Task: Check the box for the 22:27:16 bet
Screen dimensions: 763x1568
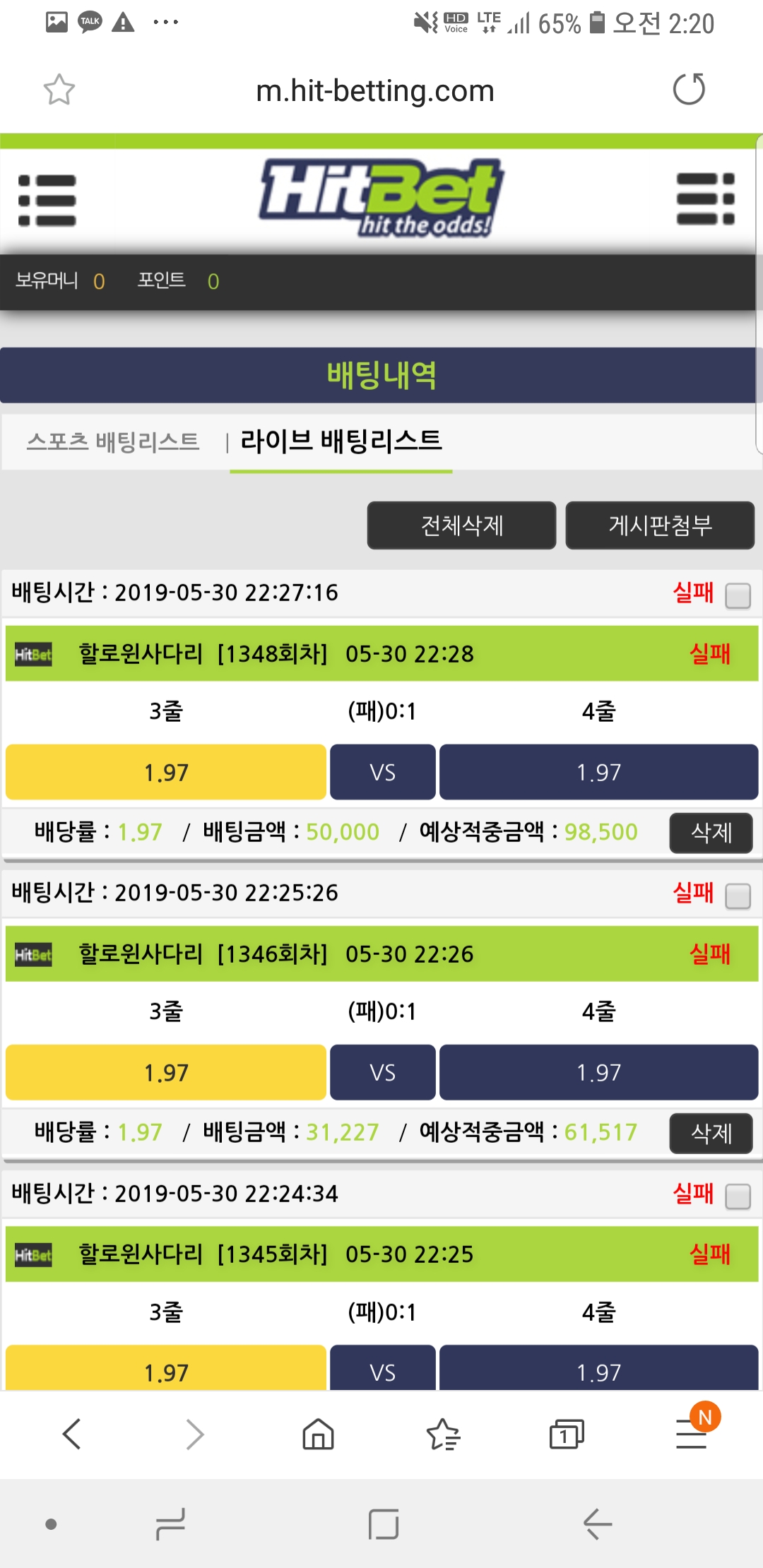Action: coord(738,595)
